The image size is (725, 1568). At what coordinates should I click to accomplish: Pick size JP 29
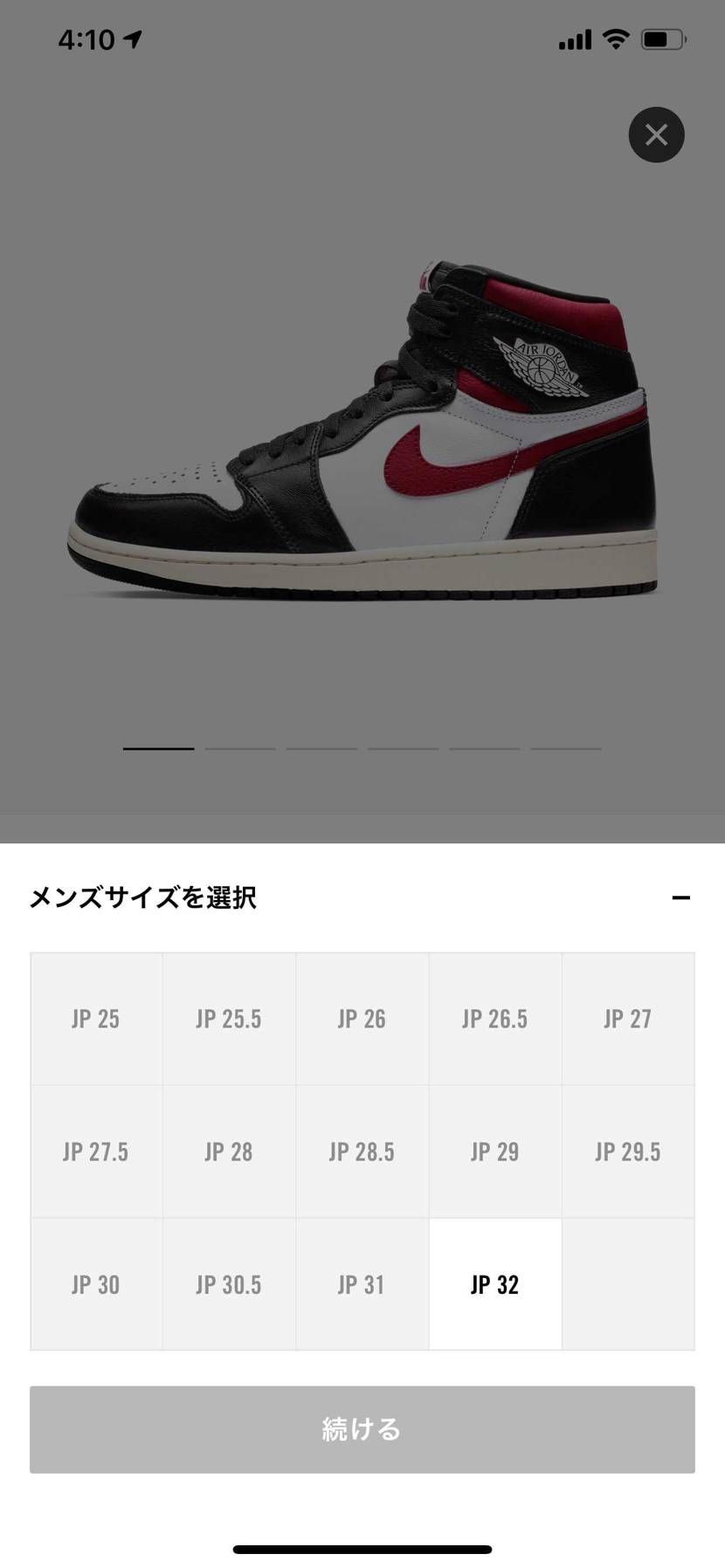tap(494, 1152)
